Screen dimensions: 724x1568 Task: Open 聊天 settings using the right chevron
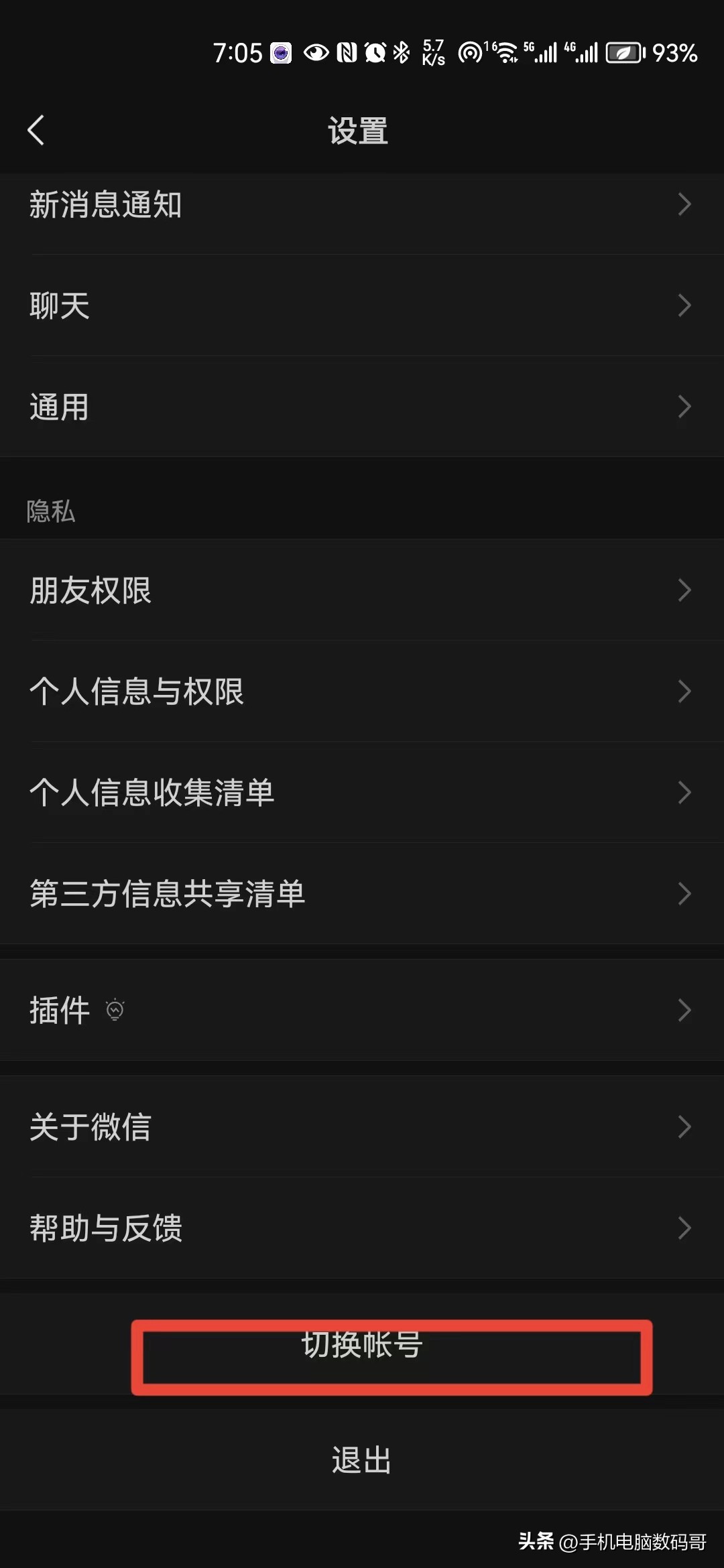pos(684,305)
